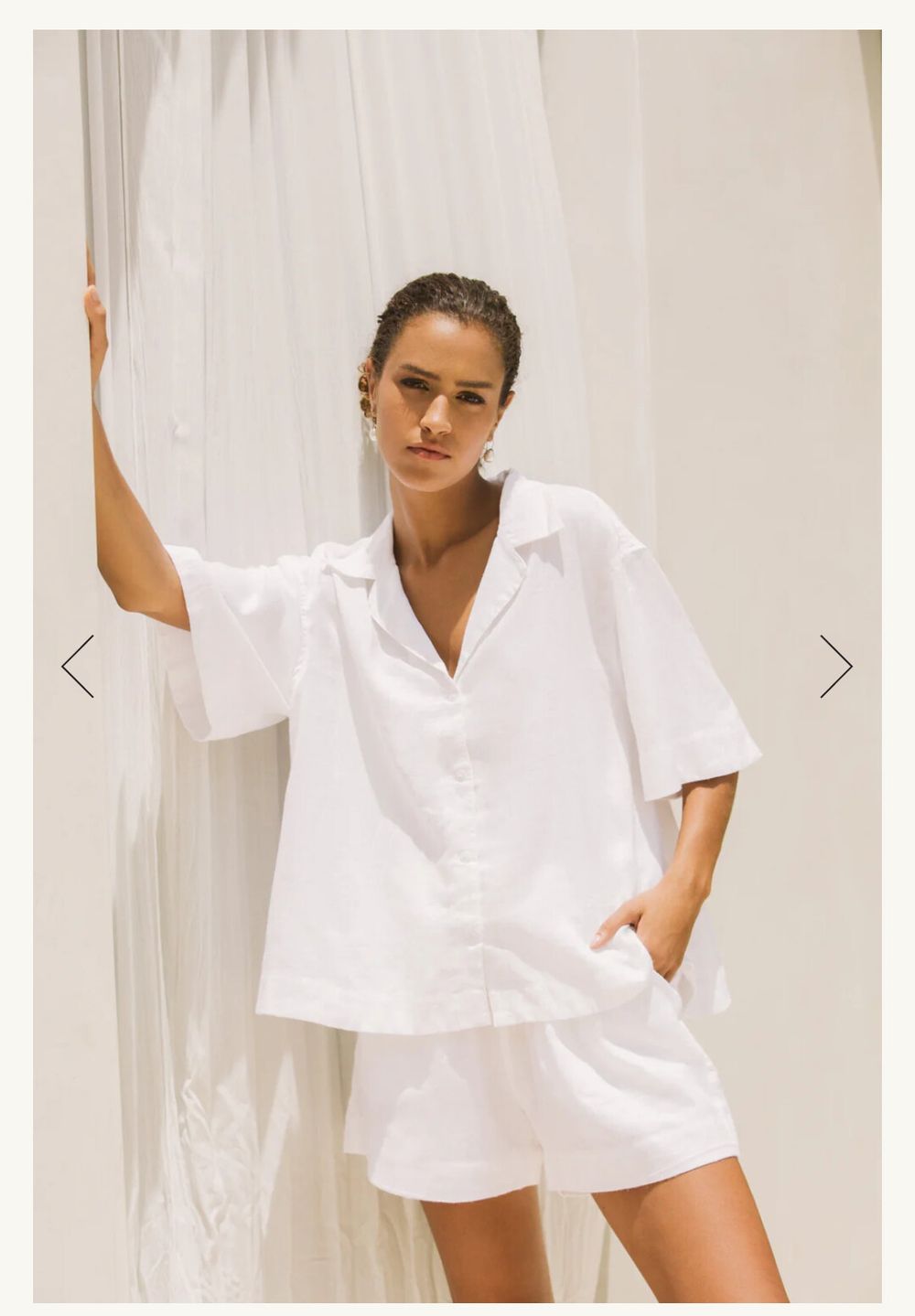Advance to the next product photo
915x1316 pixels.
(x=835, y=666)
